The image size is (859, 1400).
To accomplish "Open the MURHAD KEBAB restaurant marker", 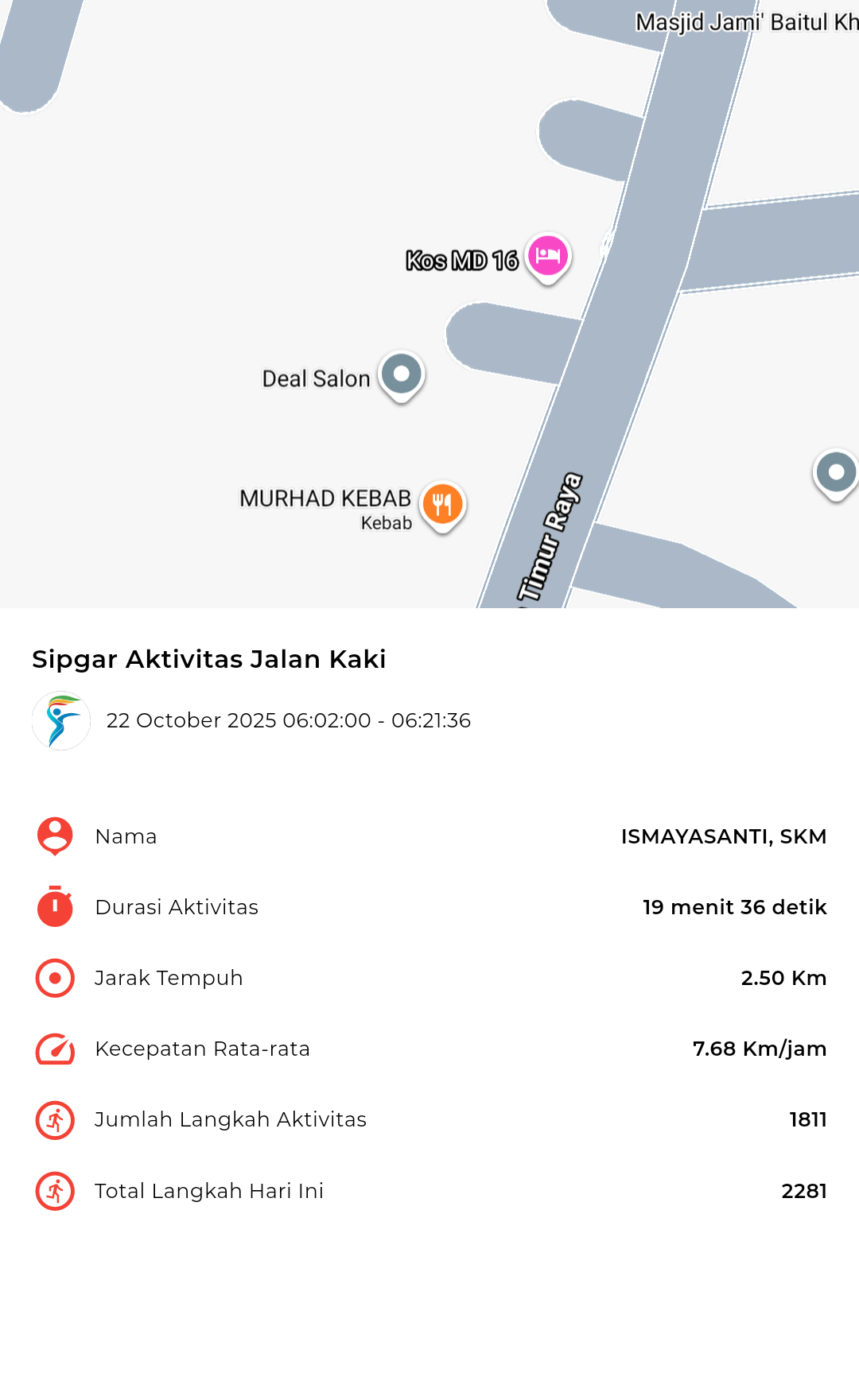I will pyautogui.click(x=442, y=505).
